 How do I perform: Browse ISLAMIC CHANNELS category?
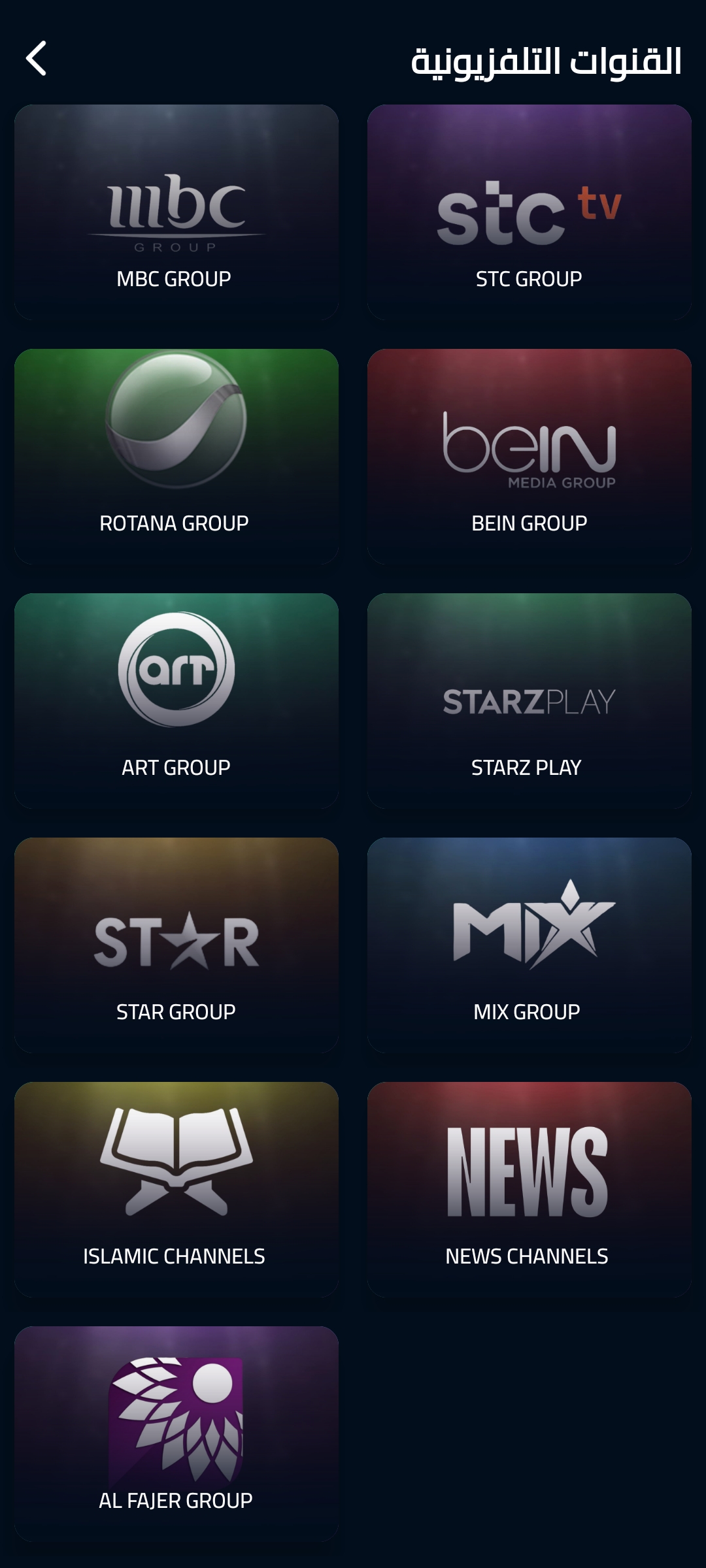click(x=176, y=1190)
